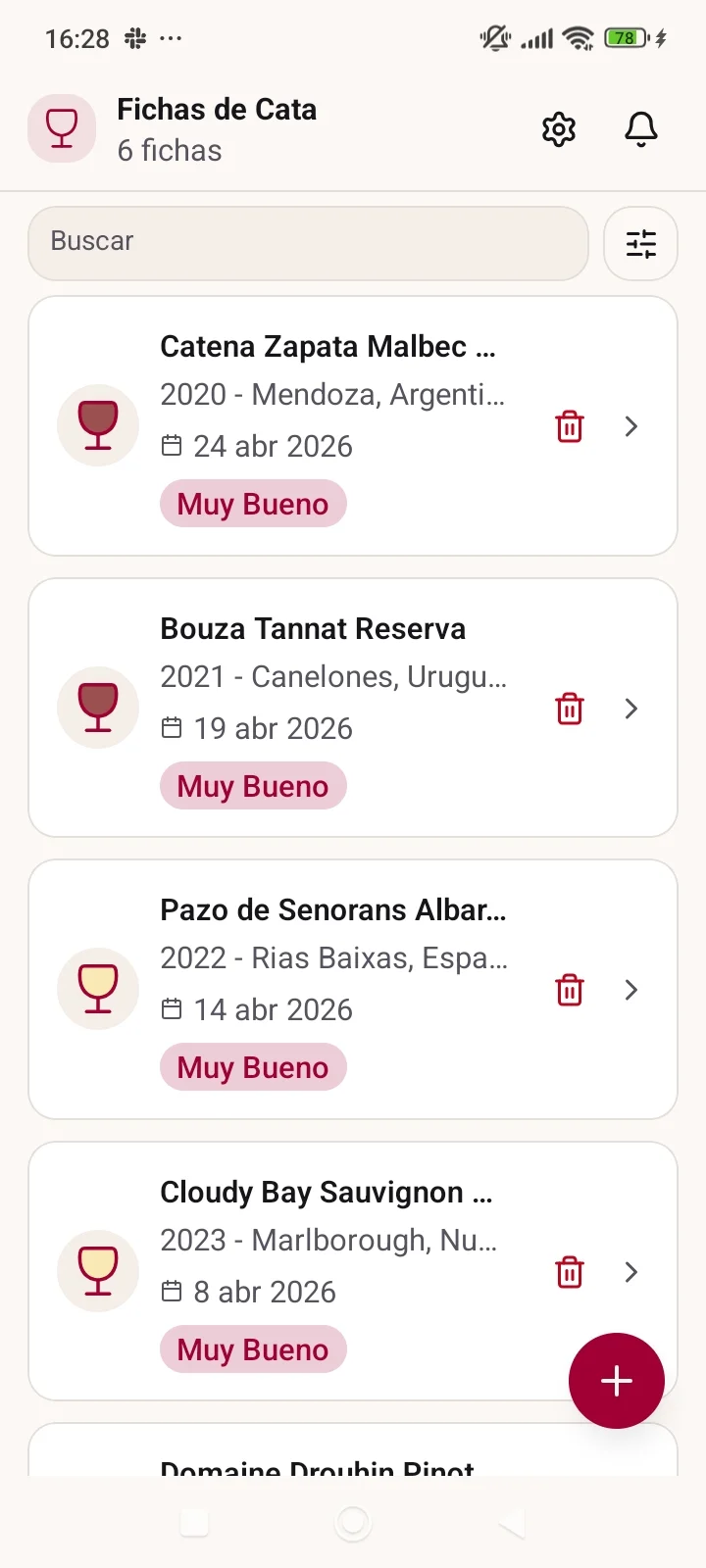Expand the Pazo de Senorans card chevron
706x1568 pixels.
tap(630, 990)
